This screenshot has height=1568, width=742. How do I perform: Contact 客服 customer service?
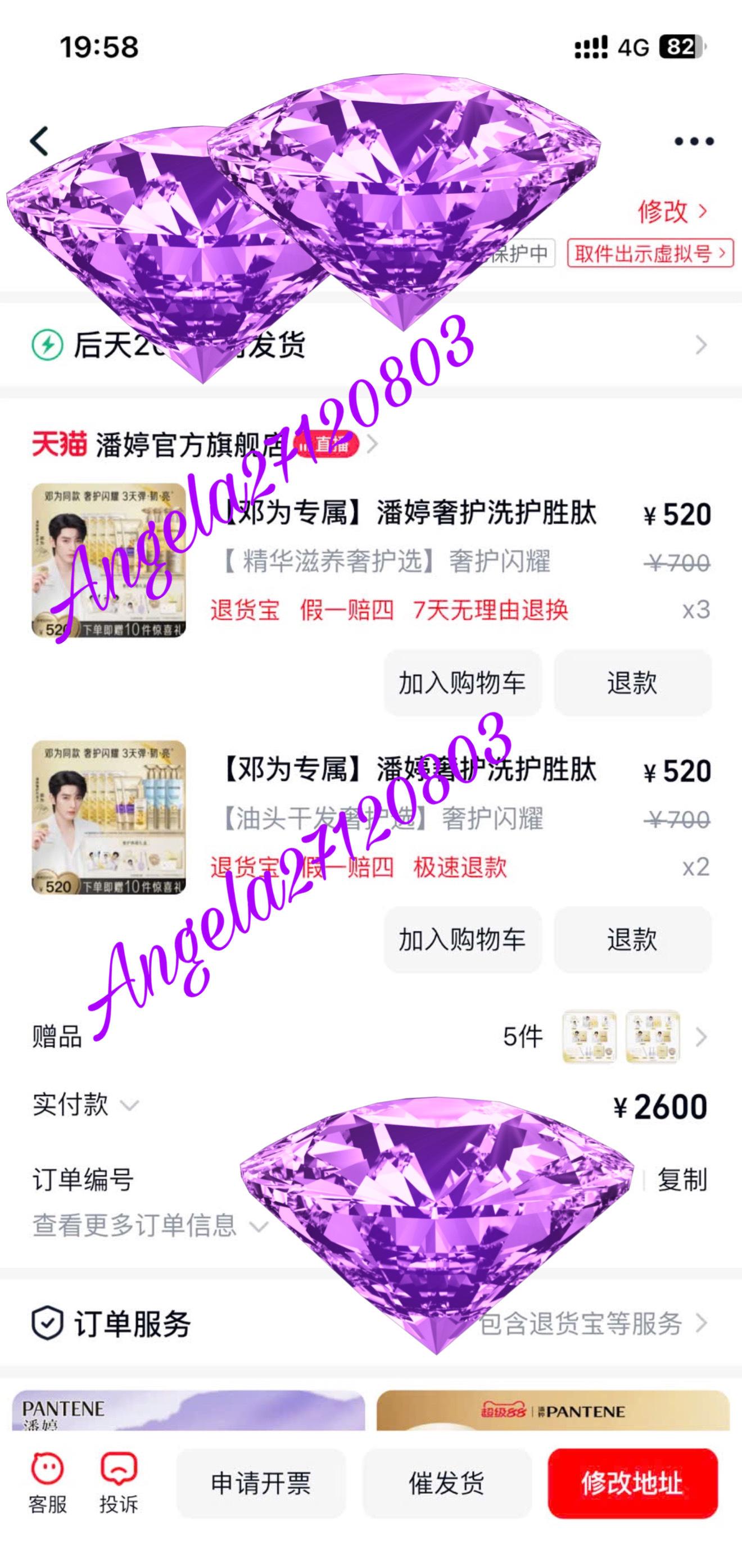tap(48, 1484)
